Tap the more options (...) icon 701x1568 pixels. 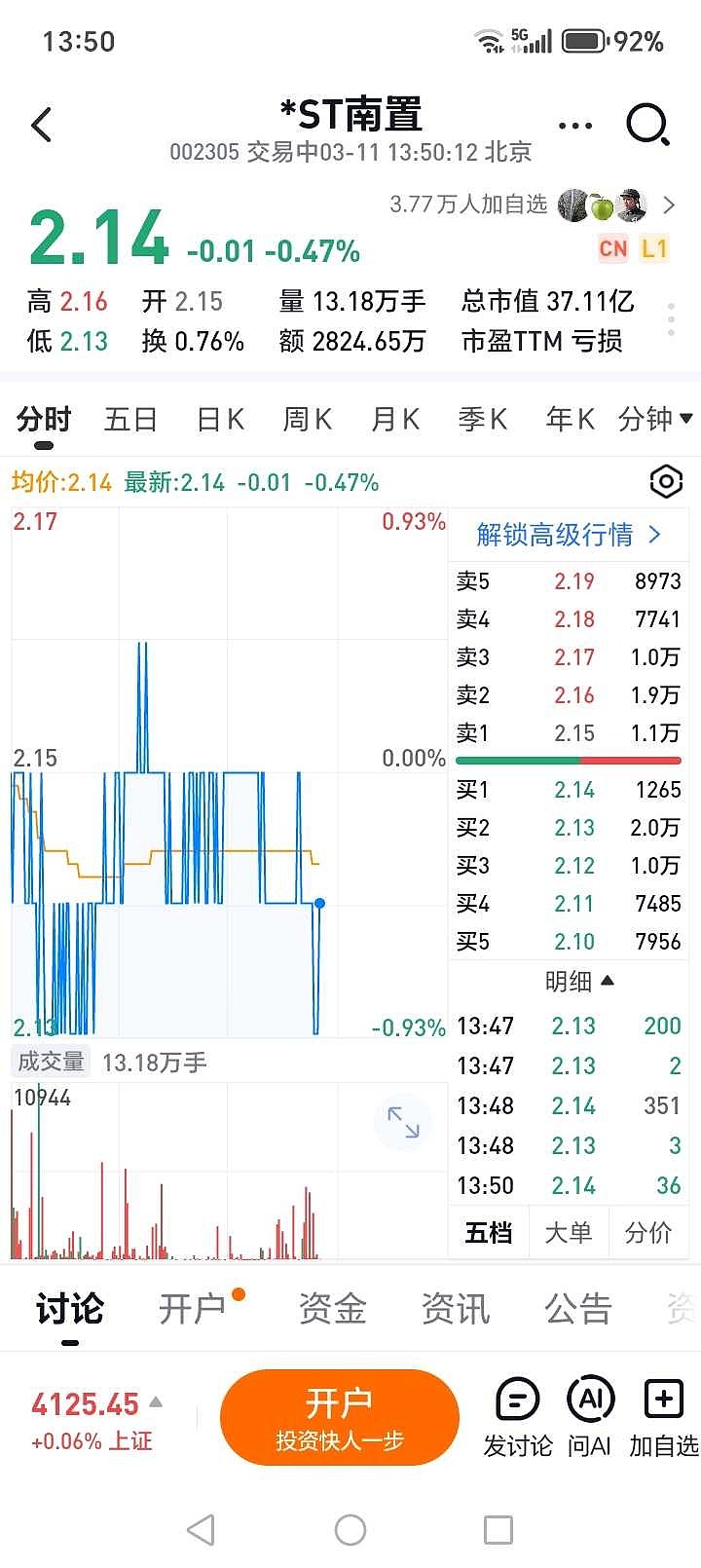(x=574, y=126)
